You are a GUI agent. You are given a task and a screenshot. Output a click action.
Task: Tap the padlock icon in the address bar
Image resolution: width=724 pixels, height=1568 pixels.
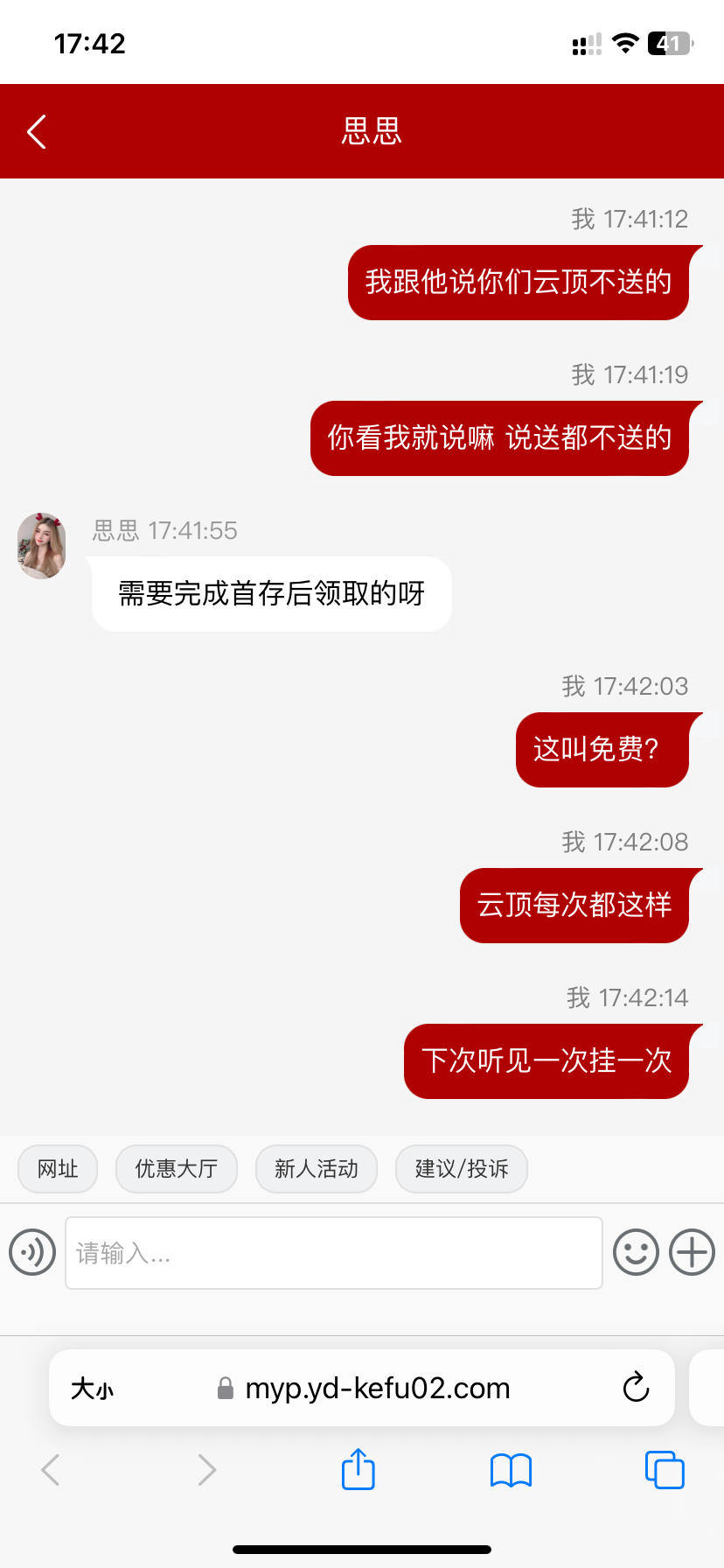[x=224, y=1388]
